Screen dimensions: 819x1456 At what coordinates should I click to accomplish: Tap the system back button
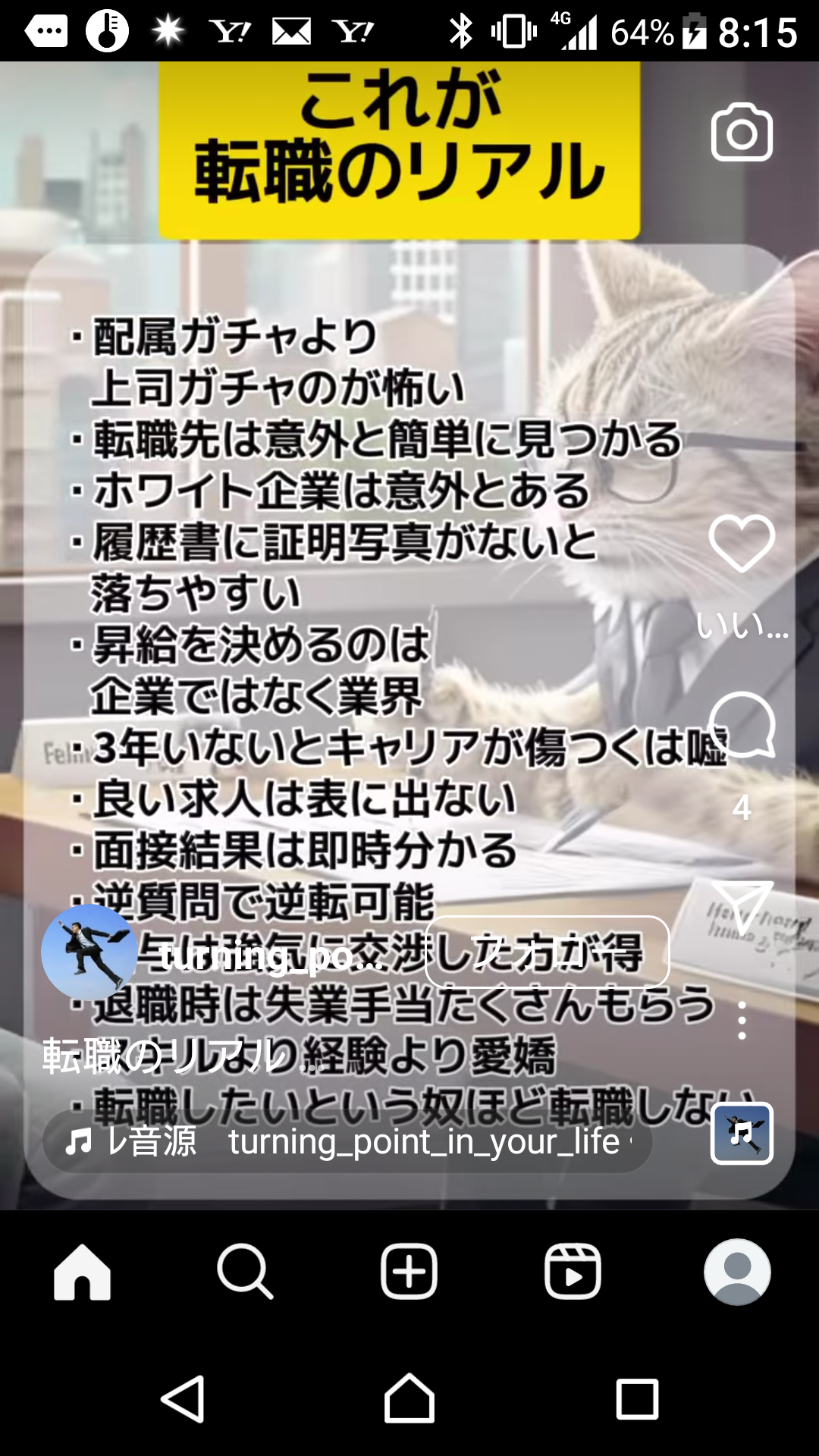pyautogui.click(x=183, y=1398)
